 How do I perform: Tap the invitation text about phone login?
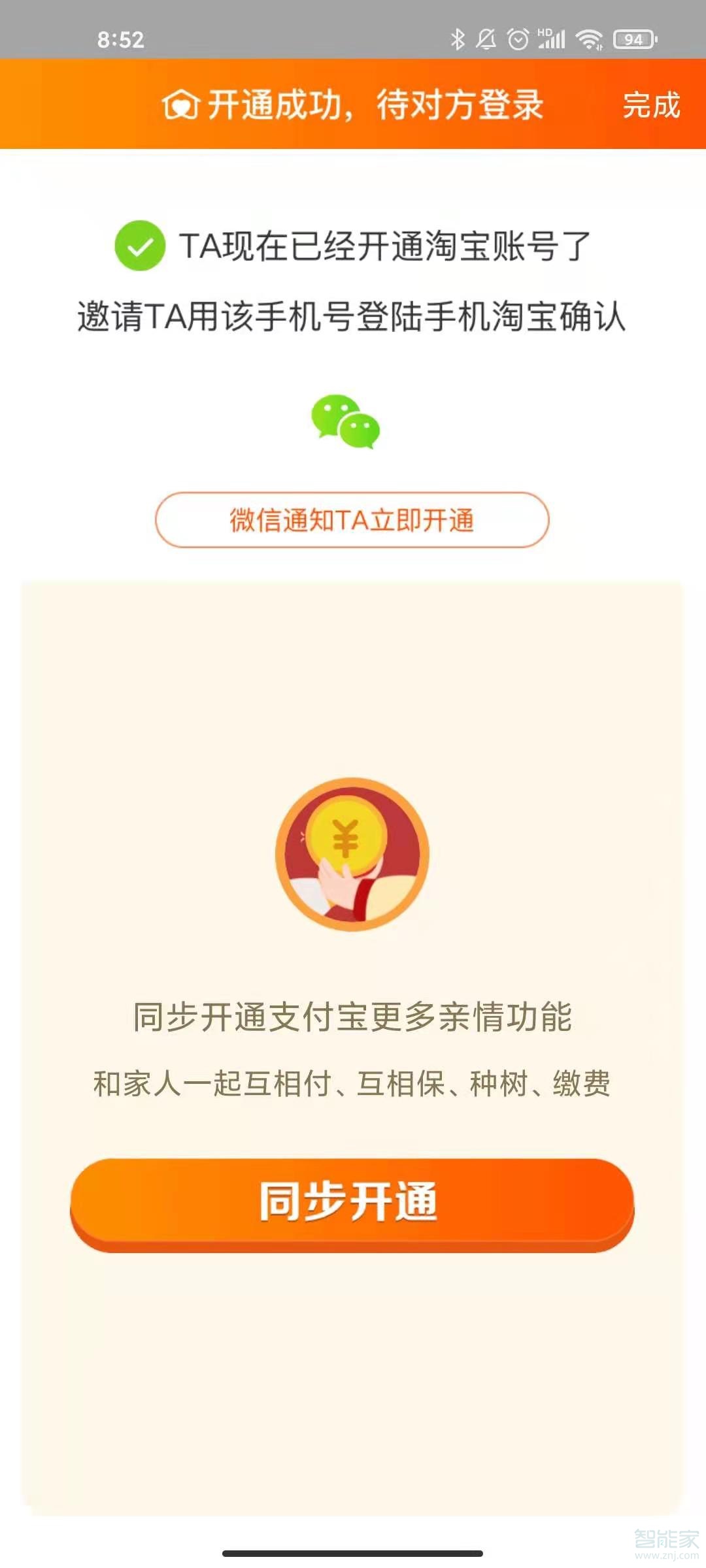(x=353, y=316)
